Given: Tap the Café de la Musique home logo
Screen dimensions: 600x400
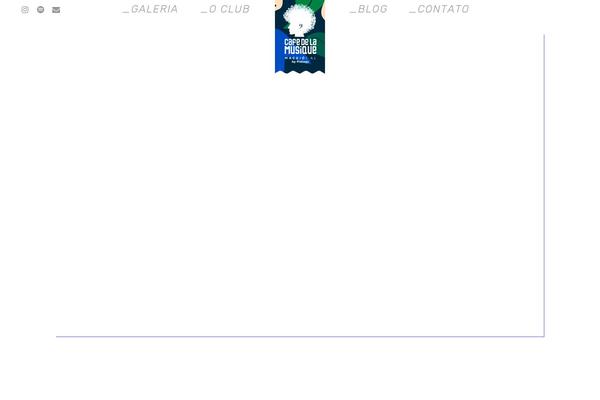Looking at the screenshot, I should click(x=300, y=38).
